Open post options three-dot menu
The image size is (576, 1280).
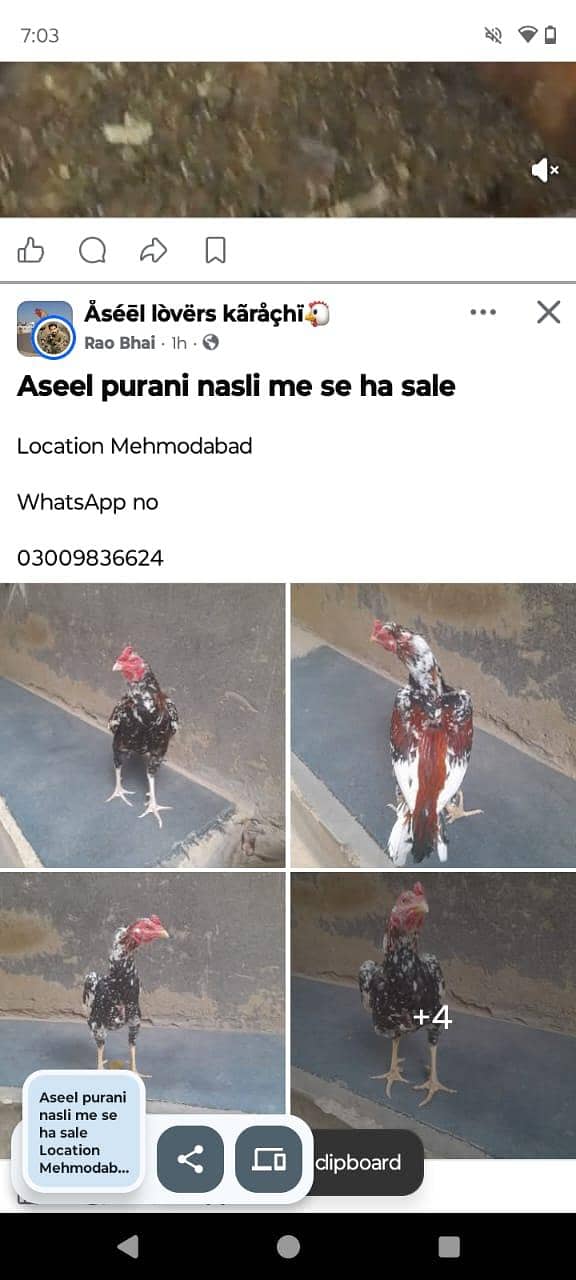(x=483, y=312)
